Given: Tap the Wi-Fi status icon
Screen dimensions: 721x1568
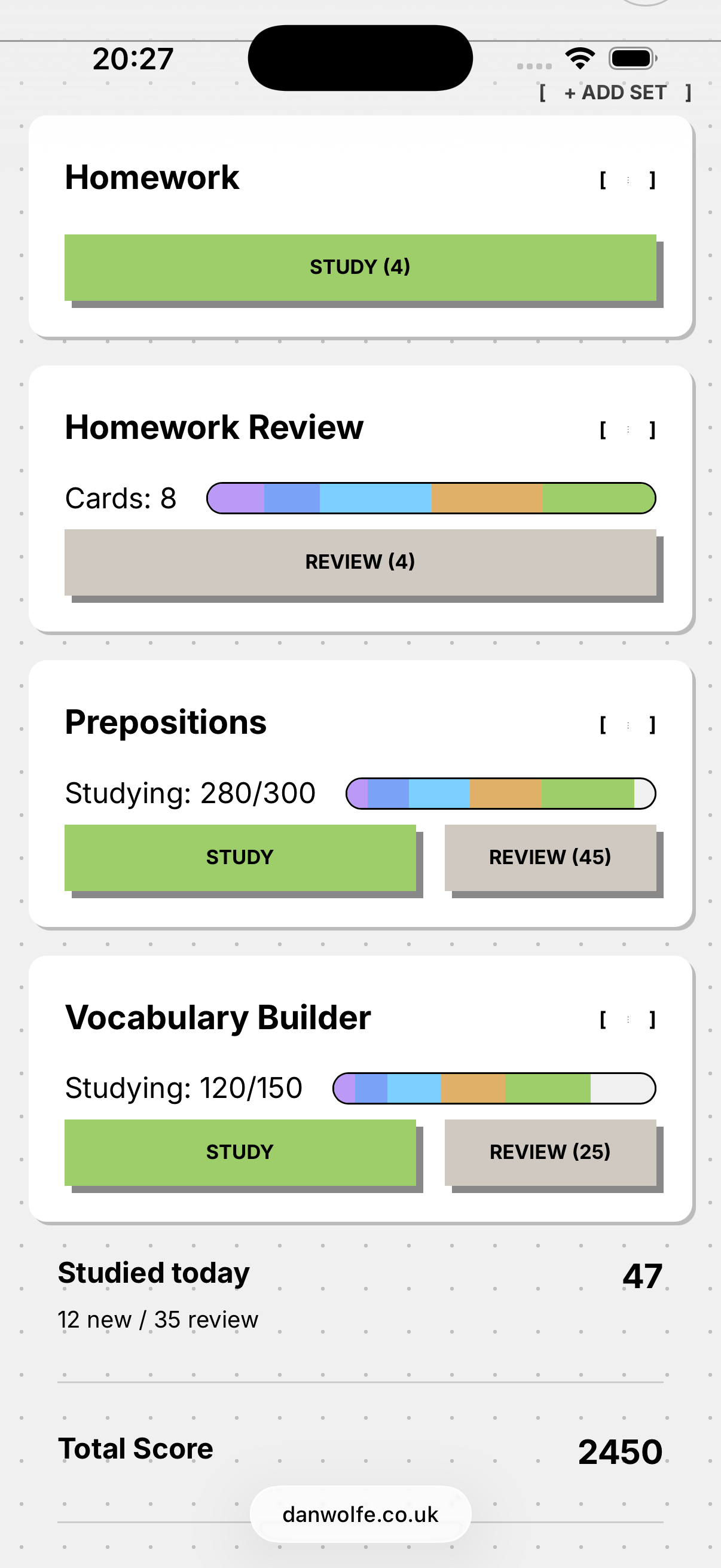Looking at the screenshot, I should [x=580, y=58].
